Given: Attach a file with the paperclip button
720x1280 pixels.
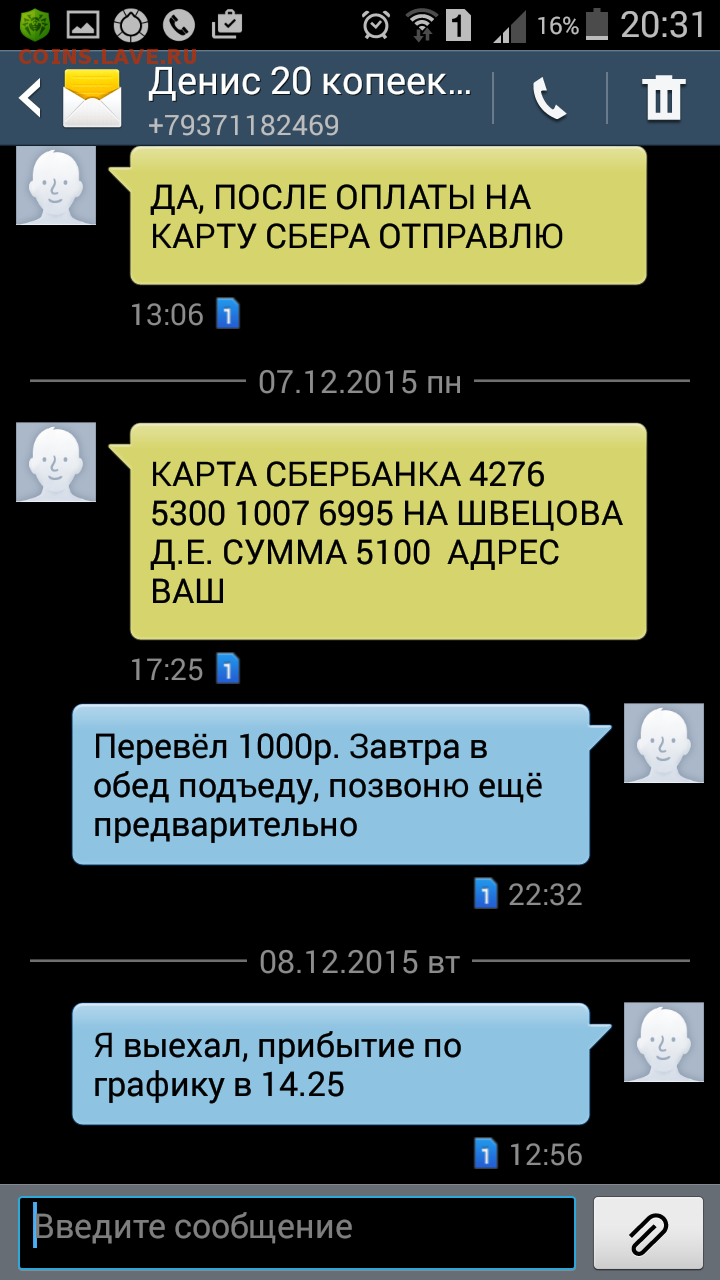Looking at the screenshot, I should (648, 1232).
